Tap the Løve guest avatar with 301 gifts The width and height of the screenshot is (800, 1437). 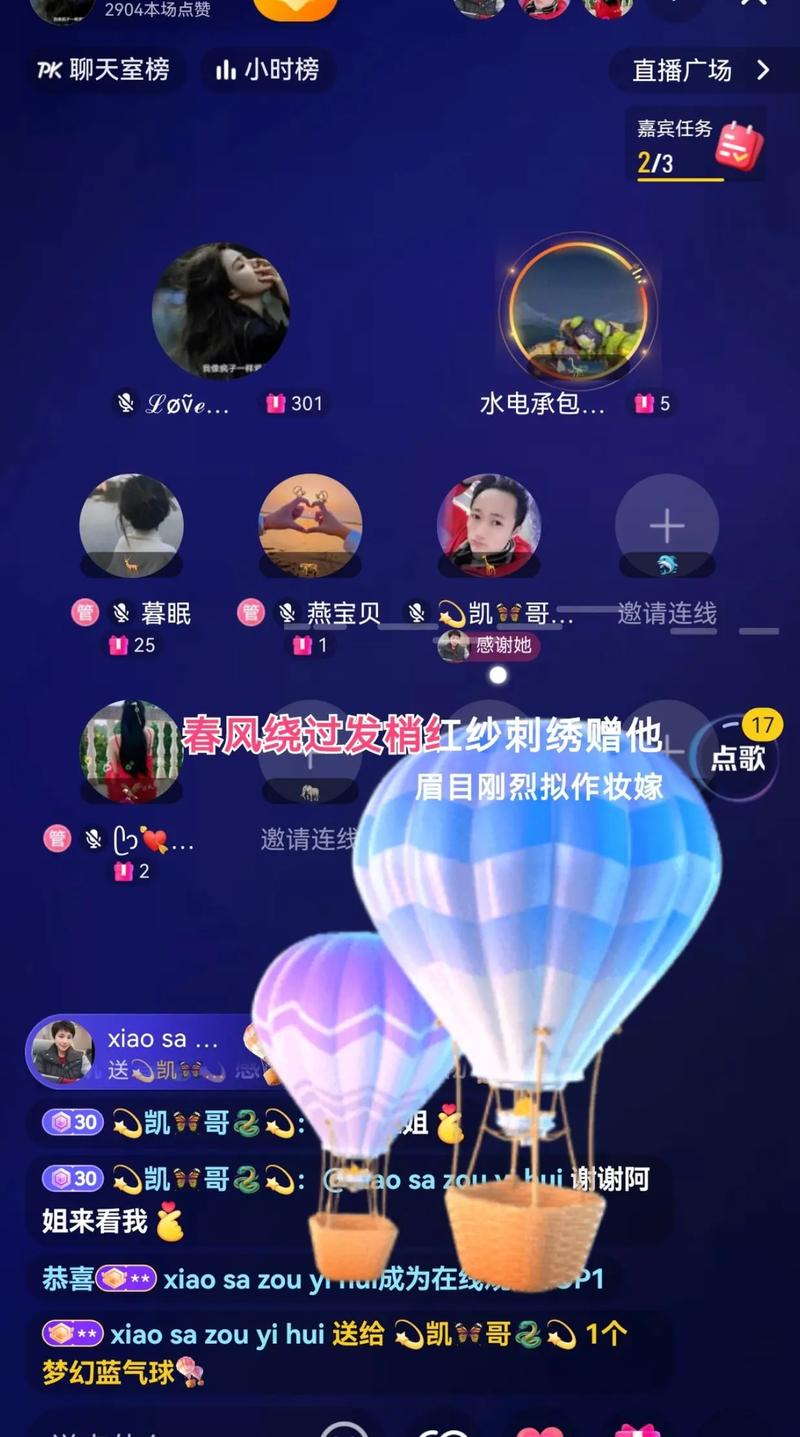coord(221,311)
